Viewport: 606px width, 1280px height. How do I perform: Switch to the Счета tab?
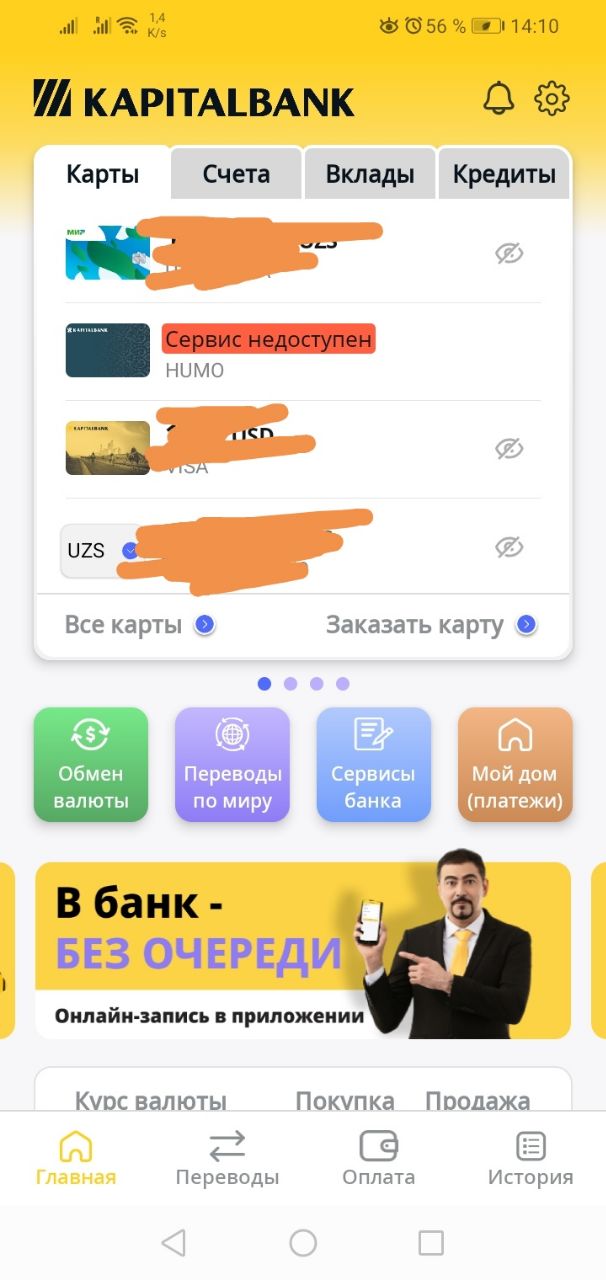point(236,174)
